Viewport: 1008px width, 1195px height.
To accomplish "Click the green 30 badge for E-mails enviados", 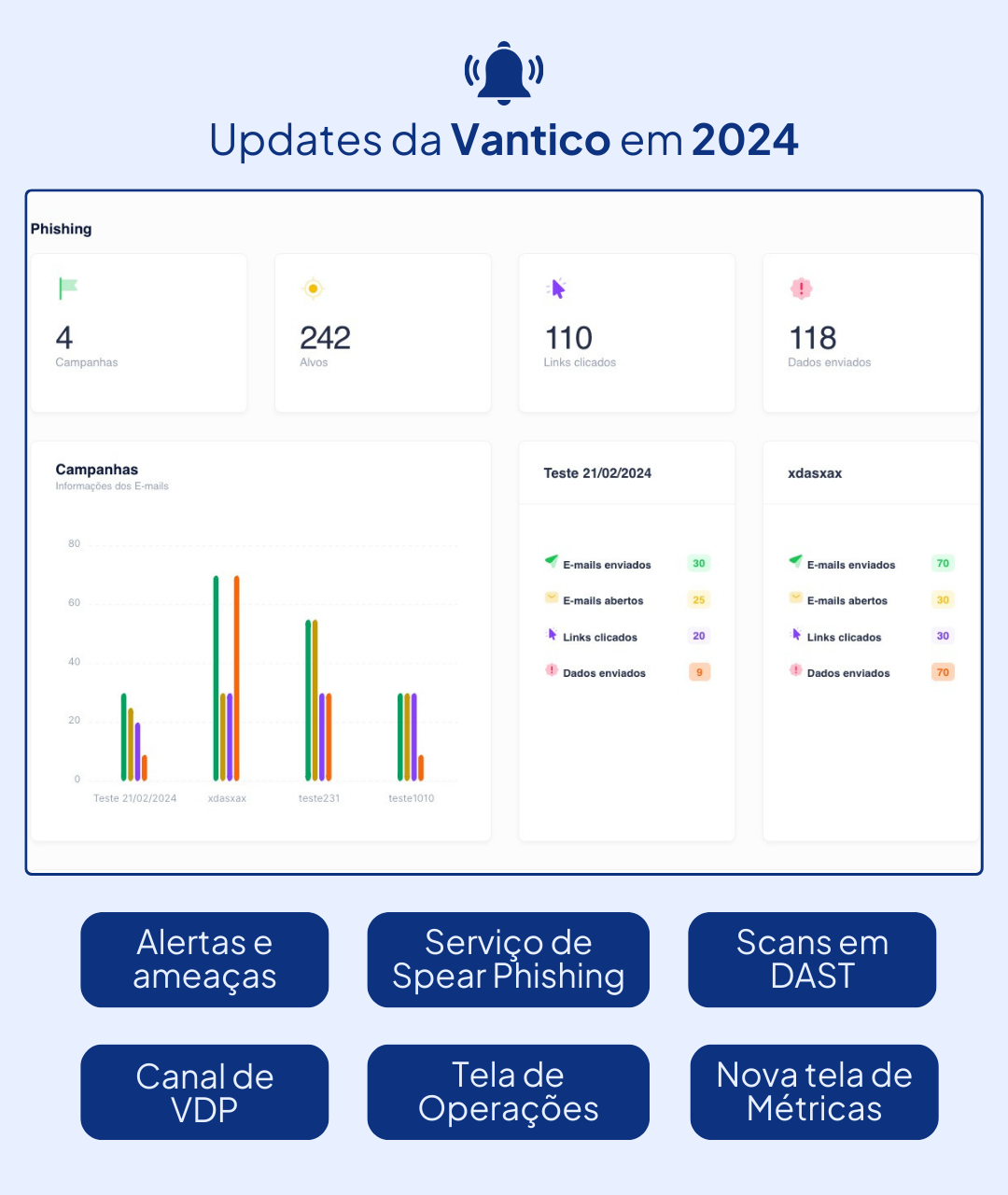I will pos(698,563).
